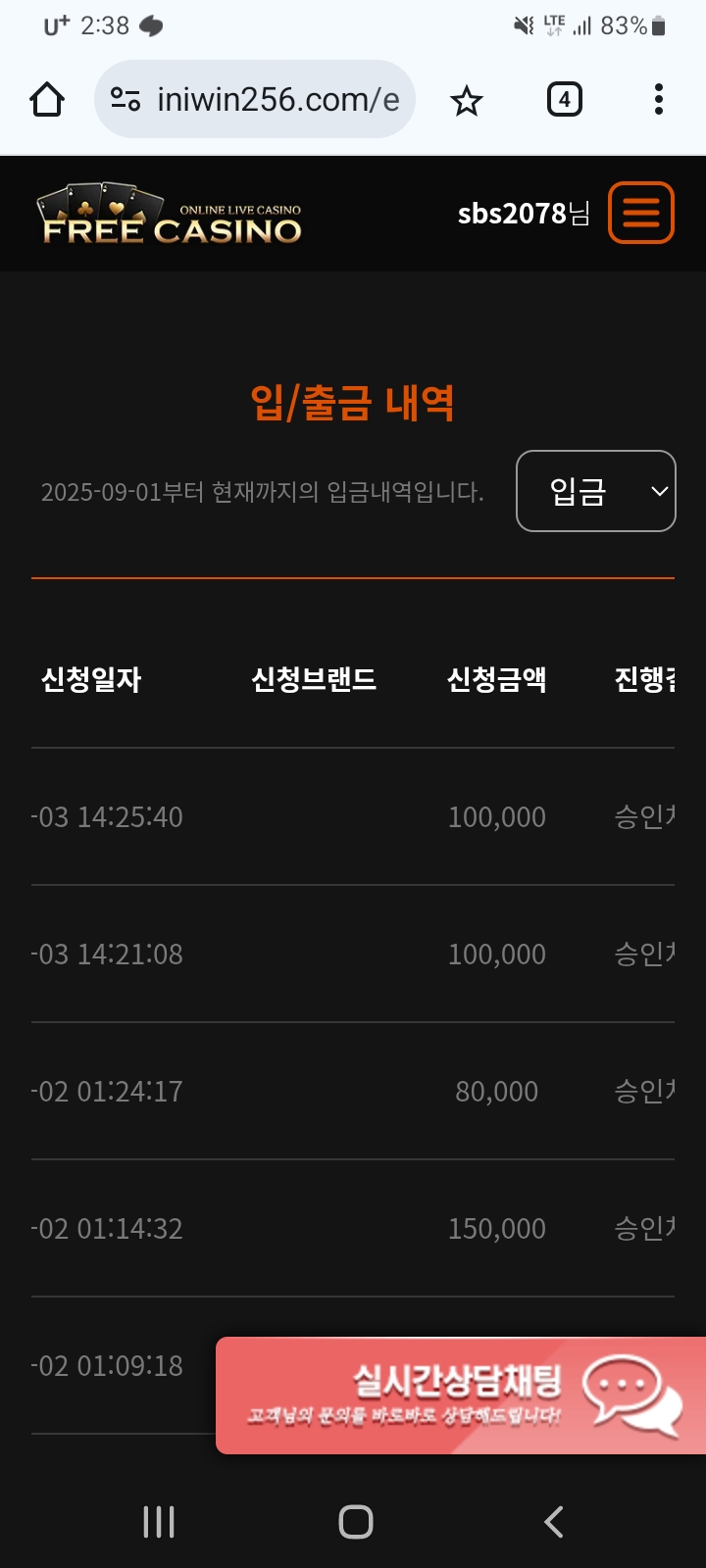The height and width of the screenshot is (1568, 706).
Task: Go to the browser home page
Action: 47,100
